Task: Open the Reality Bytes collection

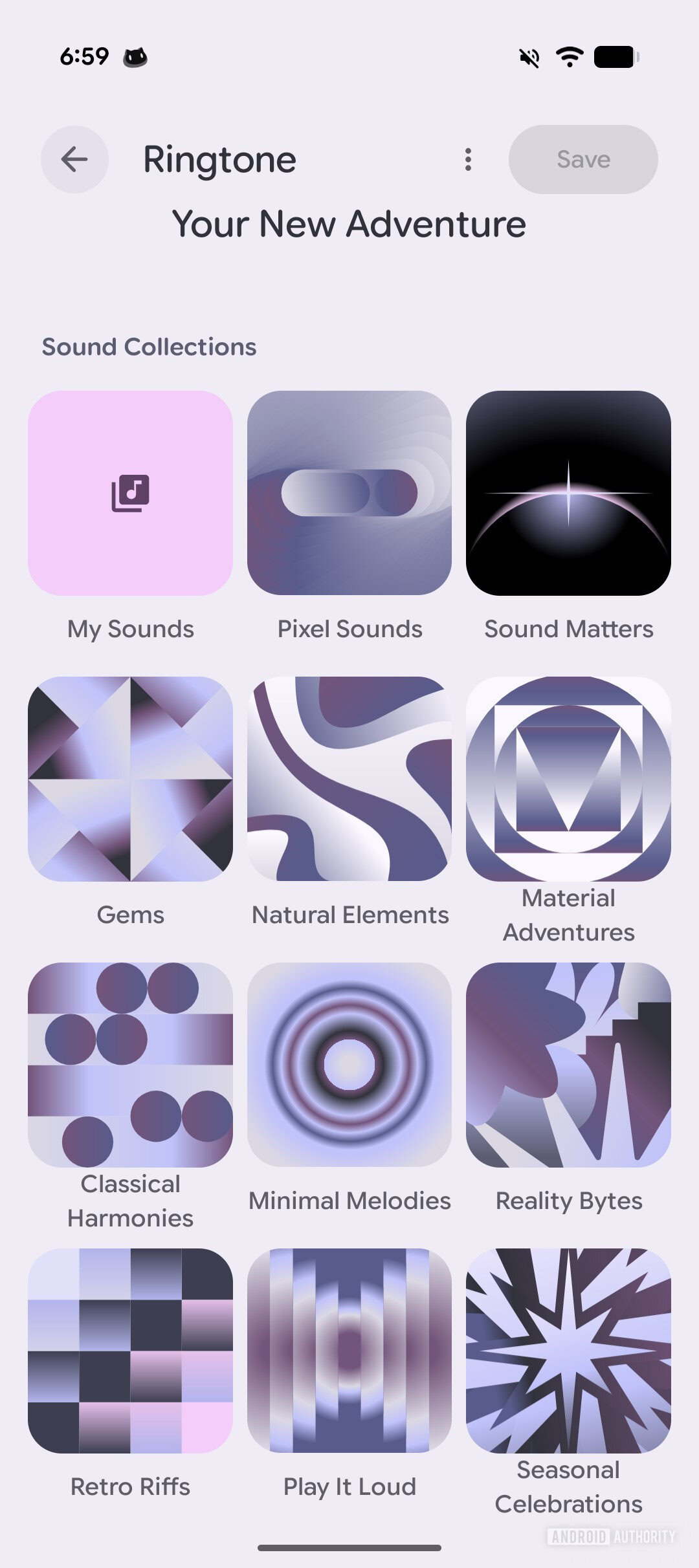Action: pyautogui.click(x=568, y=1065)
